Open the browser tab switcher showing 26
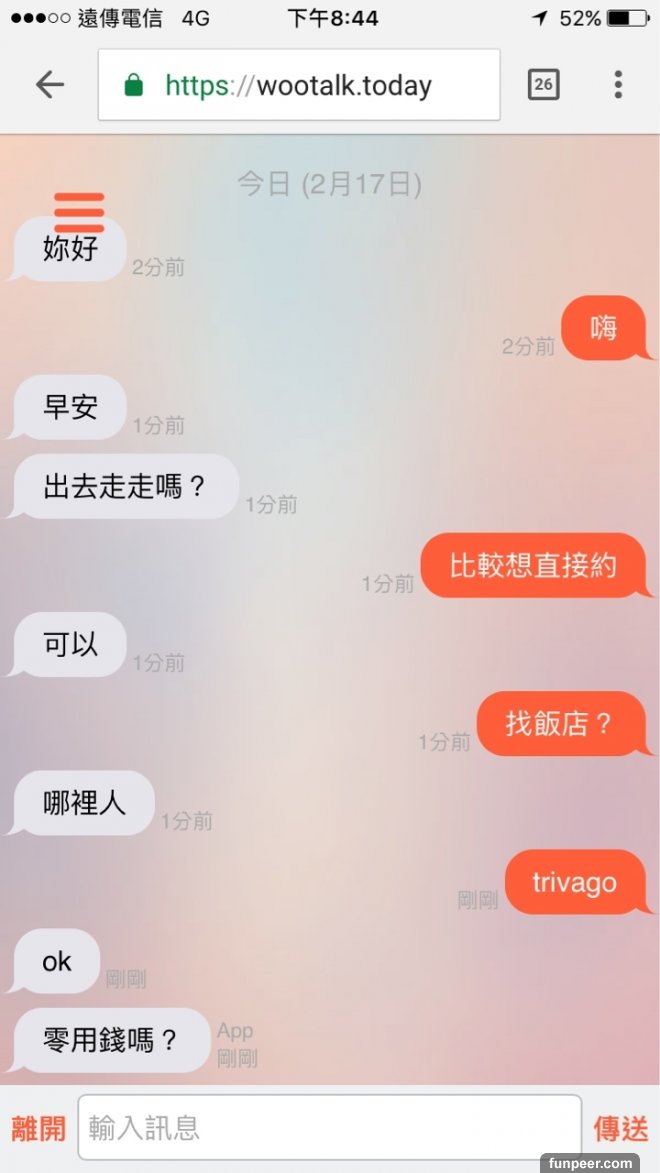The height and width of the screenshot is (1173, 660). 543,85
